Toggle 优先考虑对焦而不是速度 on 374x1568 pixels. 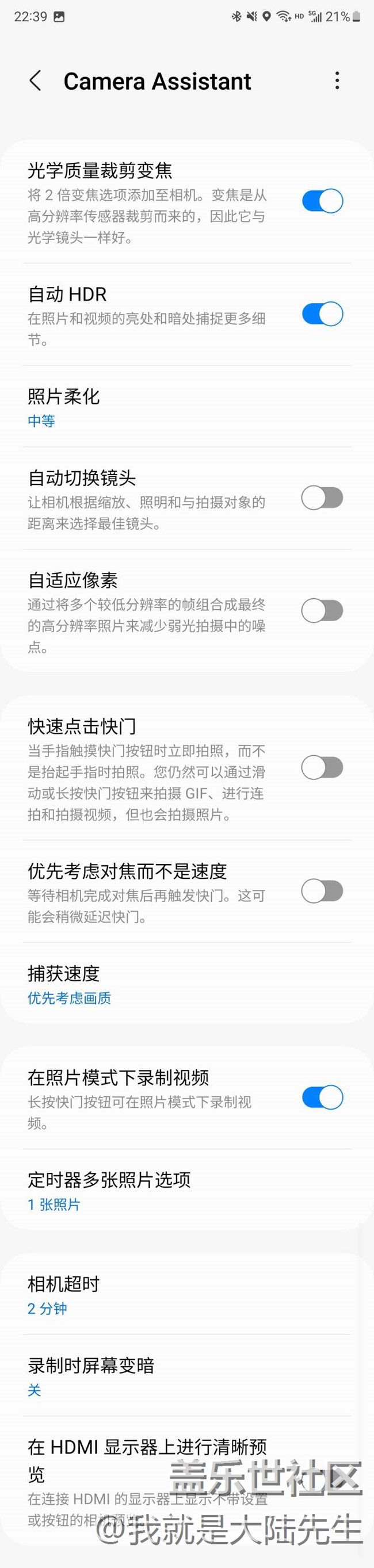[322, 891]
